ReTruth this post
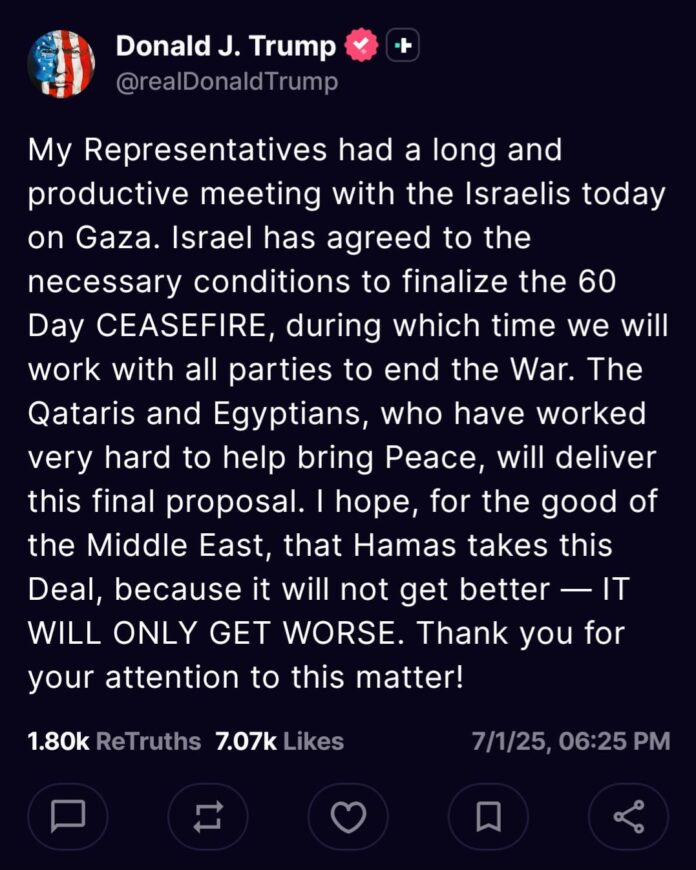The width and height of the screenshot is (696, 870). 207,817
